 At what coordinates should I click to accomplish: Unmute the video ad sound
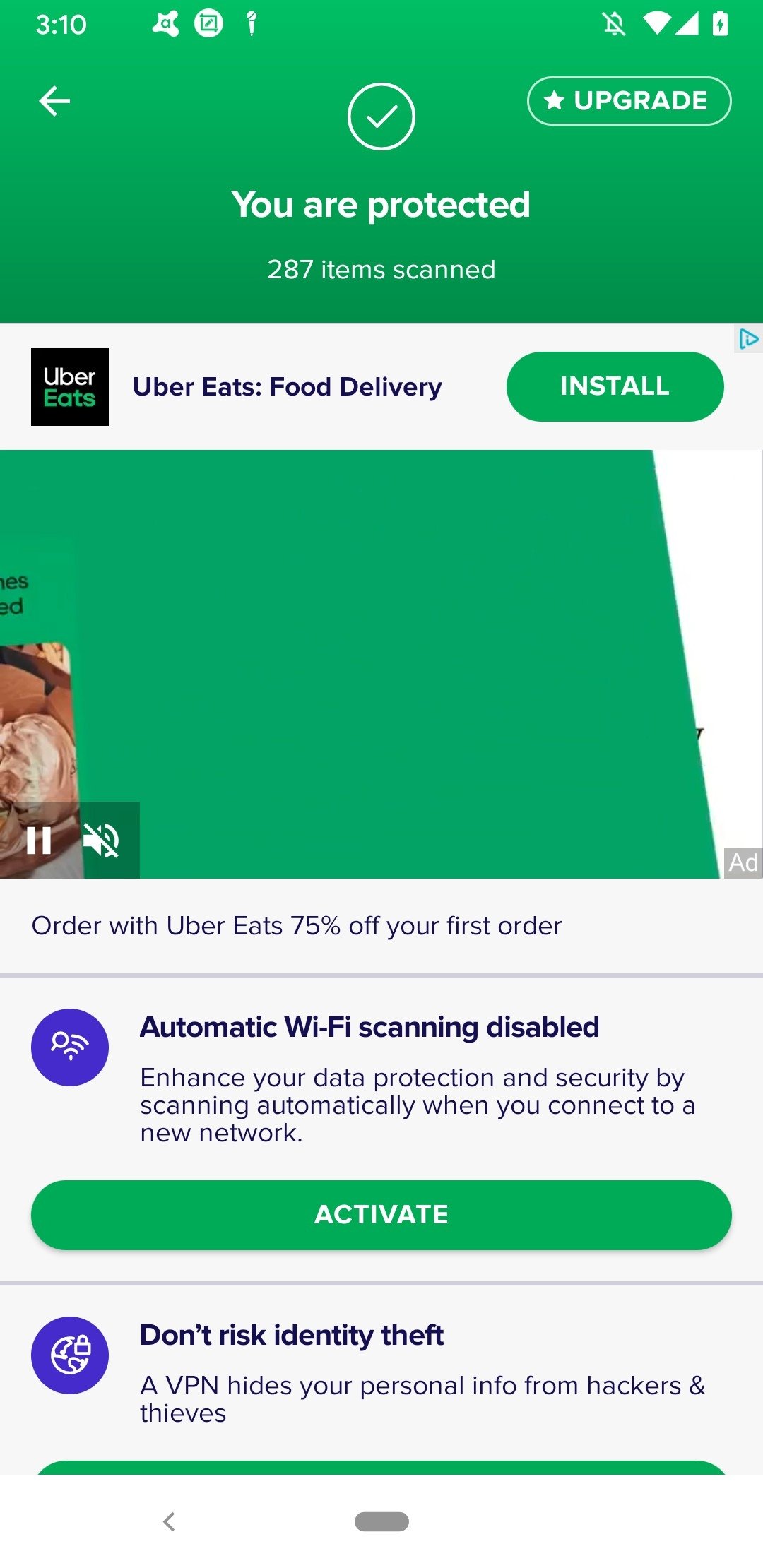click(x=102, y=841)
